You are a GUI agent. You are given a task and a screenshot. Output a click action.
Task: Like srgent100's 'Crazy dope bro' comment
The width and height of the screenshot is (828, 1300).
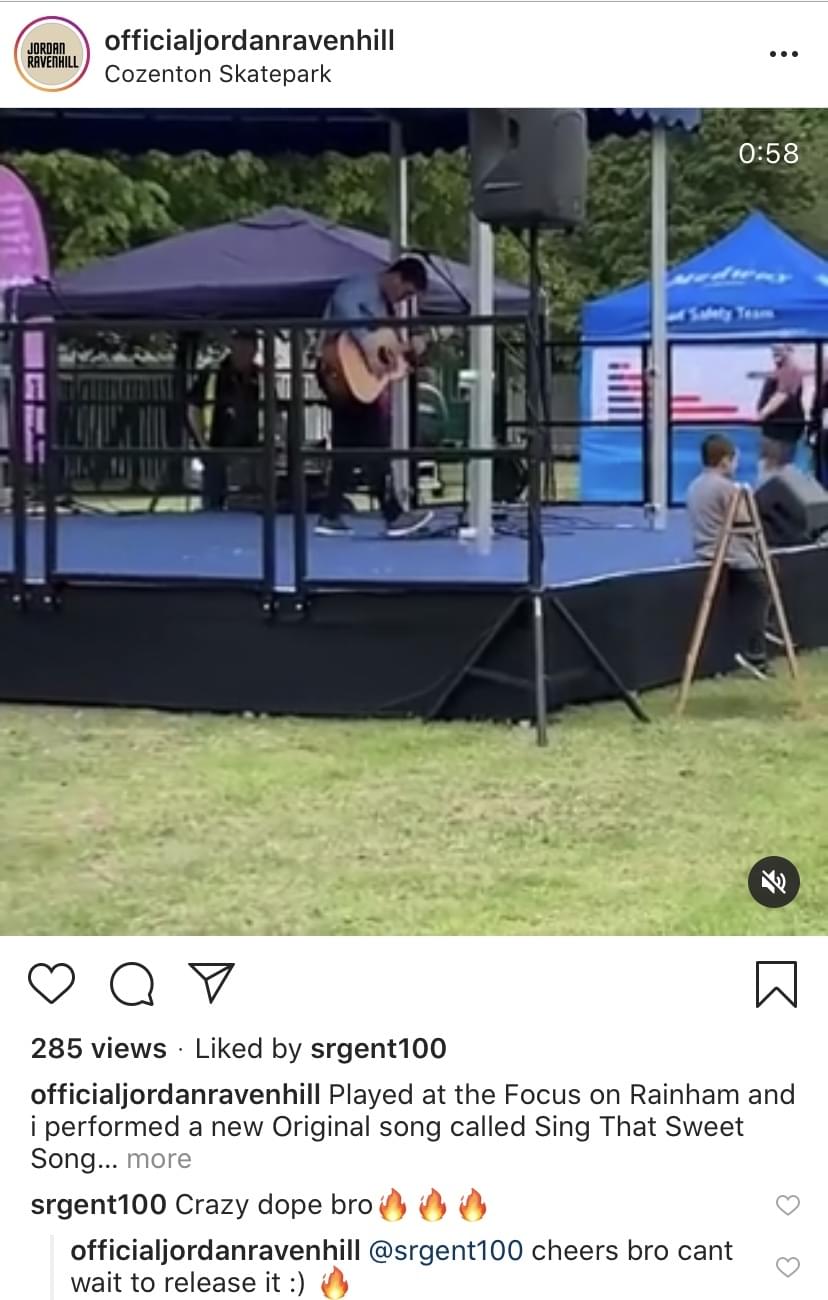coord(788,1205)
